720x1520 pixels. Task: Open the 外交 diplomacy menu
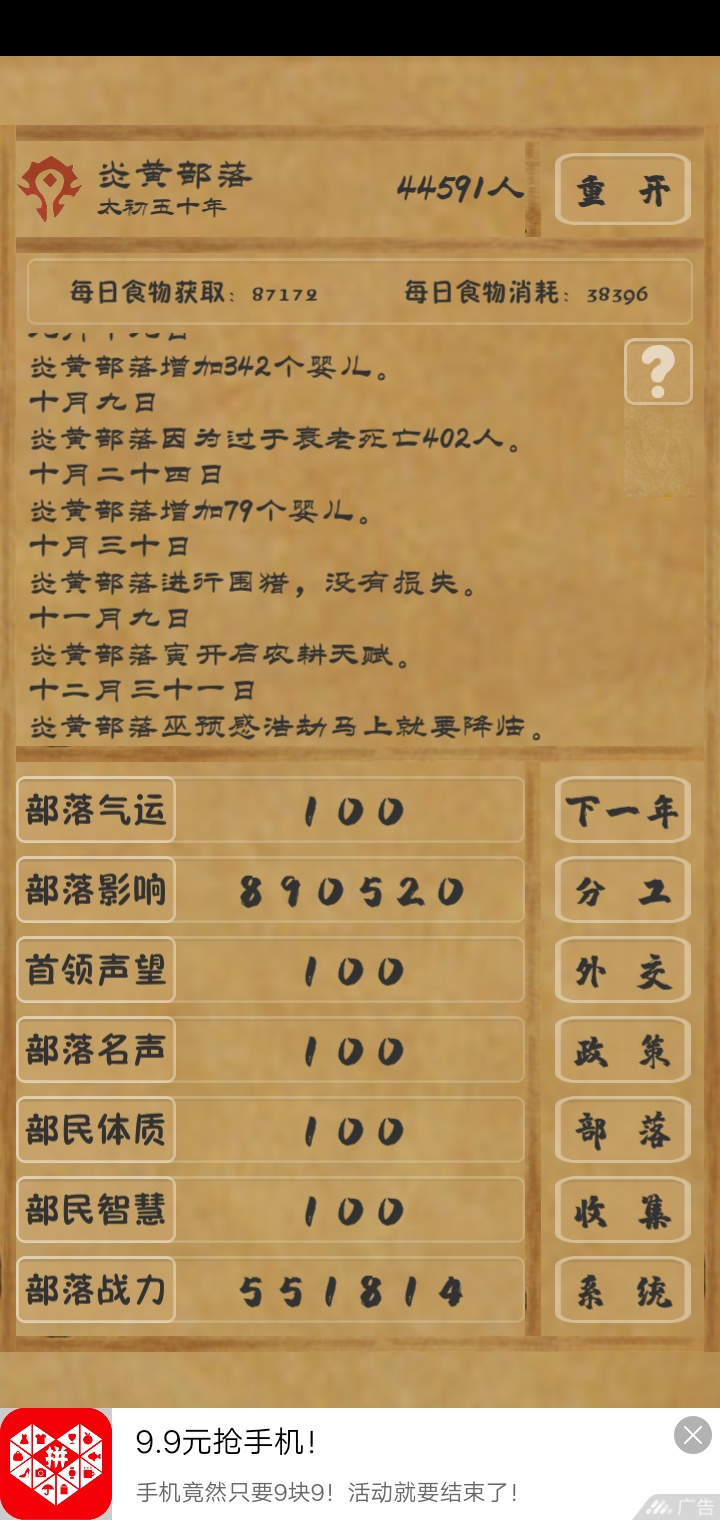click(622, 970)
